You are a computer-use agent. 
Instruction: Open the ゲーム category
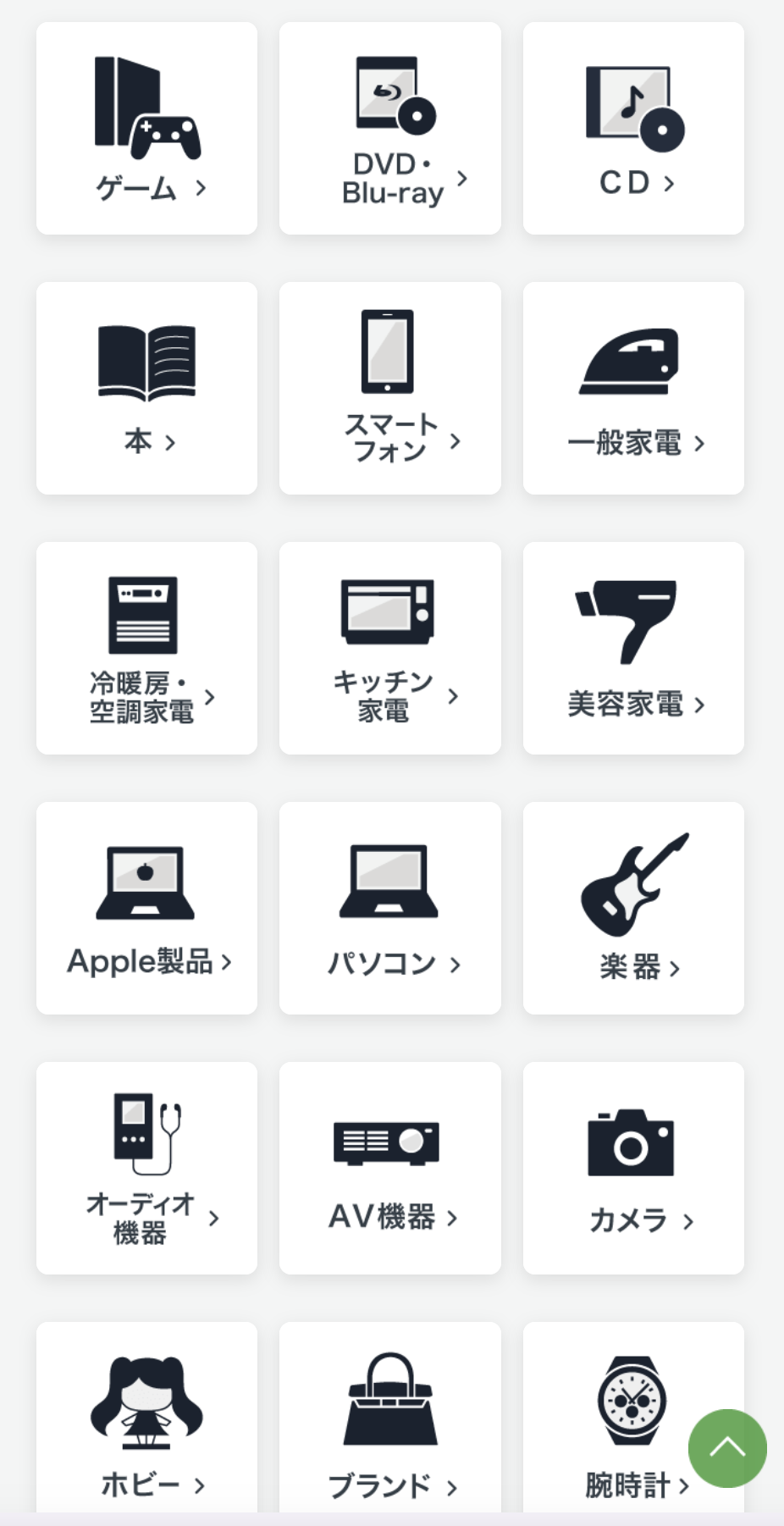coord(146,129)
